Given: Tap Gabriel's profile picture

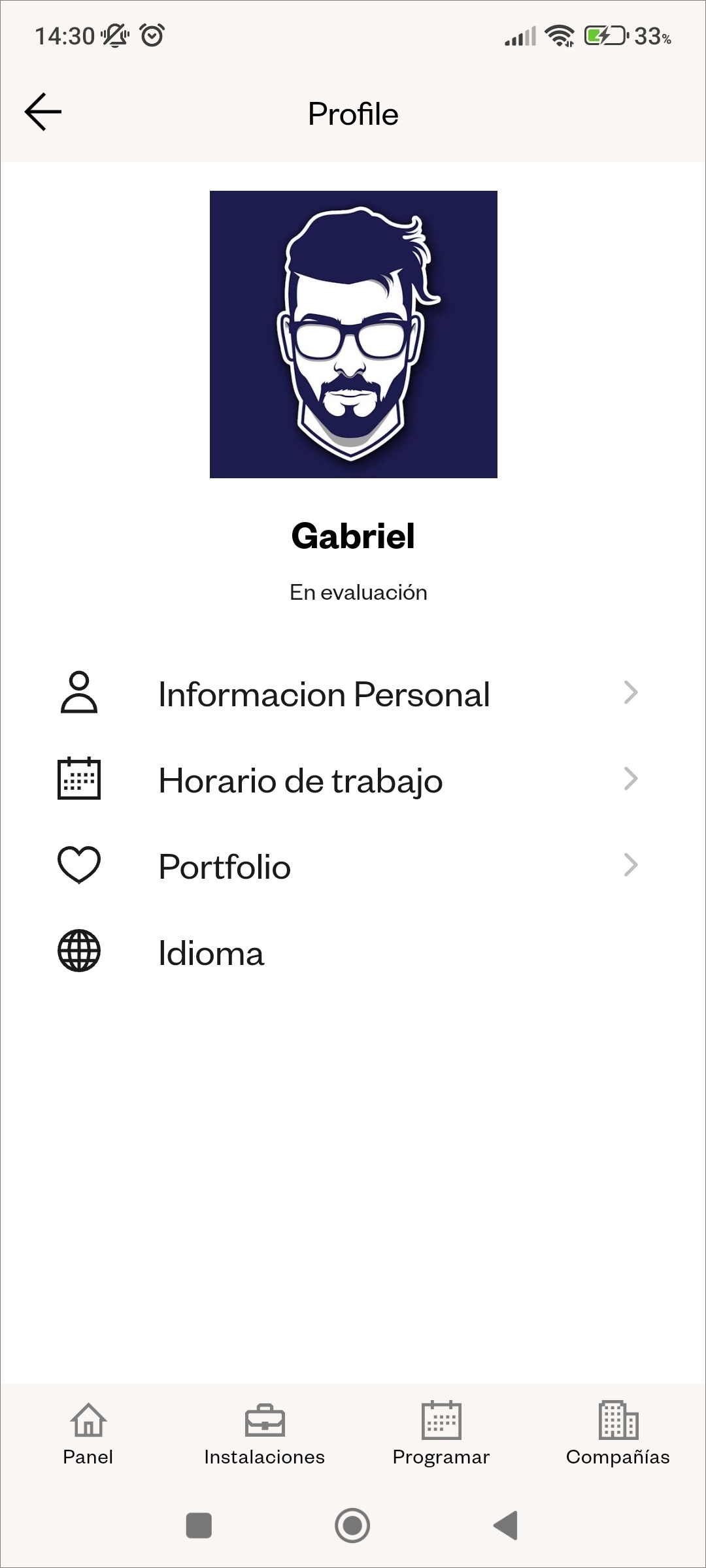Looking at the screenshot, I should click(x=353, y=335).
